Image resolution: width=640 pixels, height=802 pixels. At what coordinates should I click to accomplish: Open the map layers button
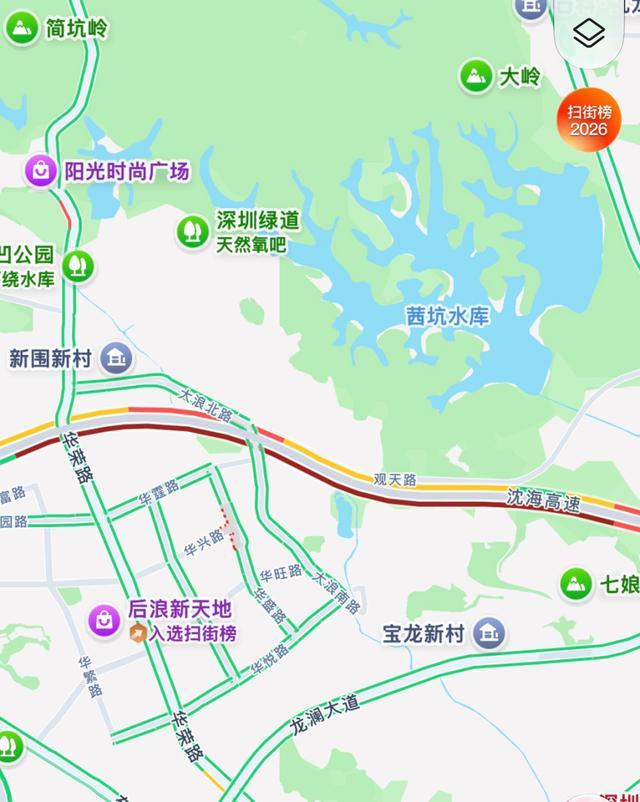(x=589, y=33)
